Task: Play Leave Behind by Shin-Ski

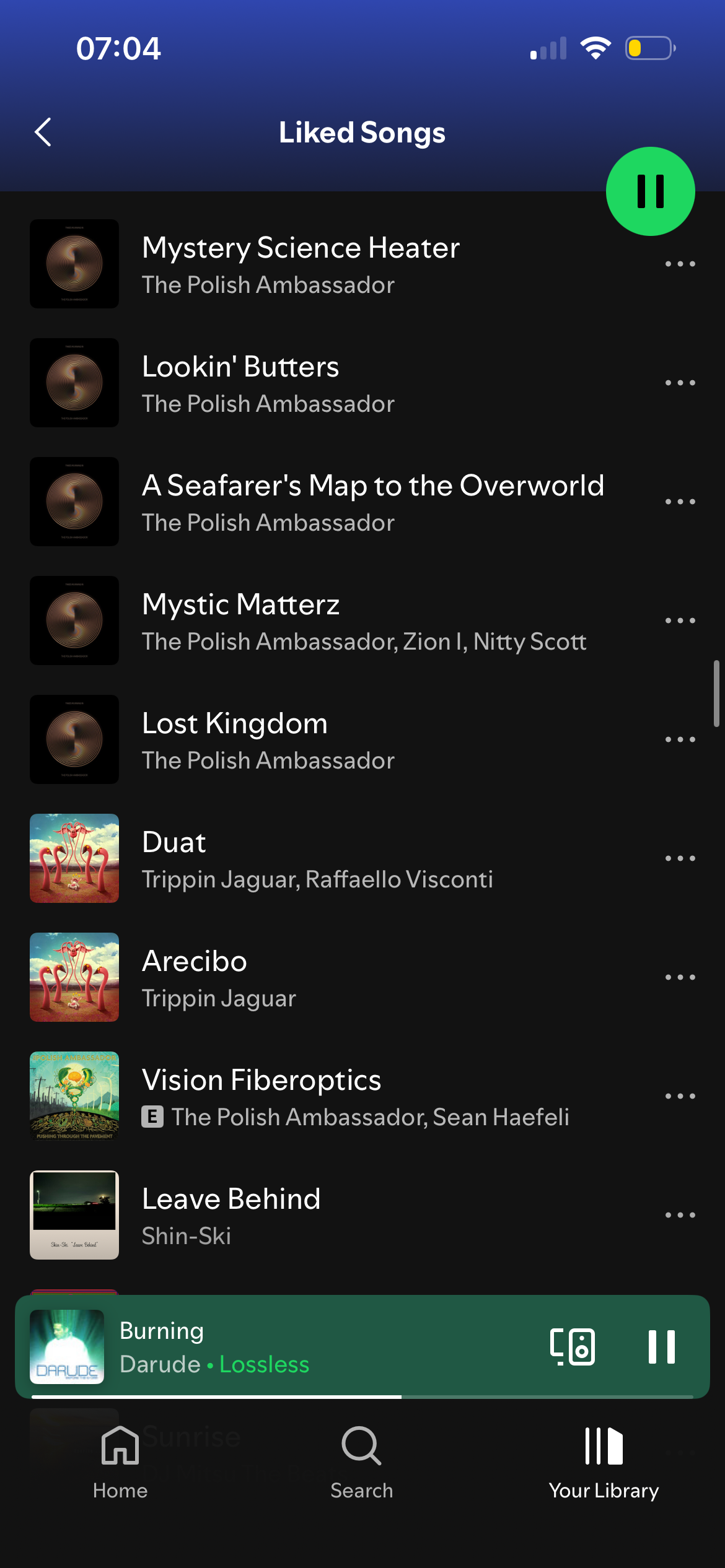Action: 231,1215
